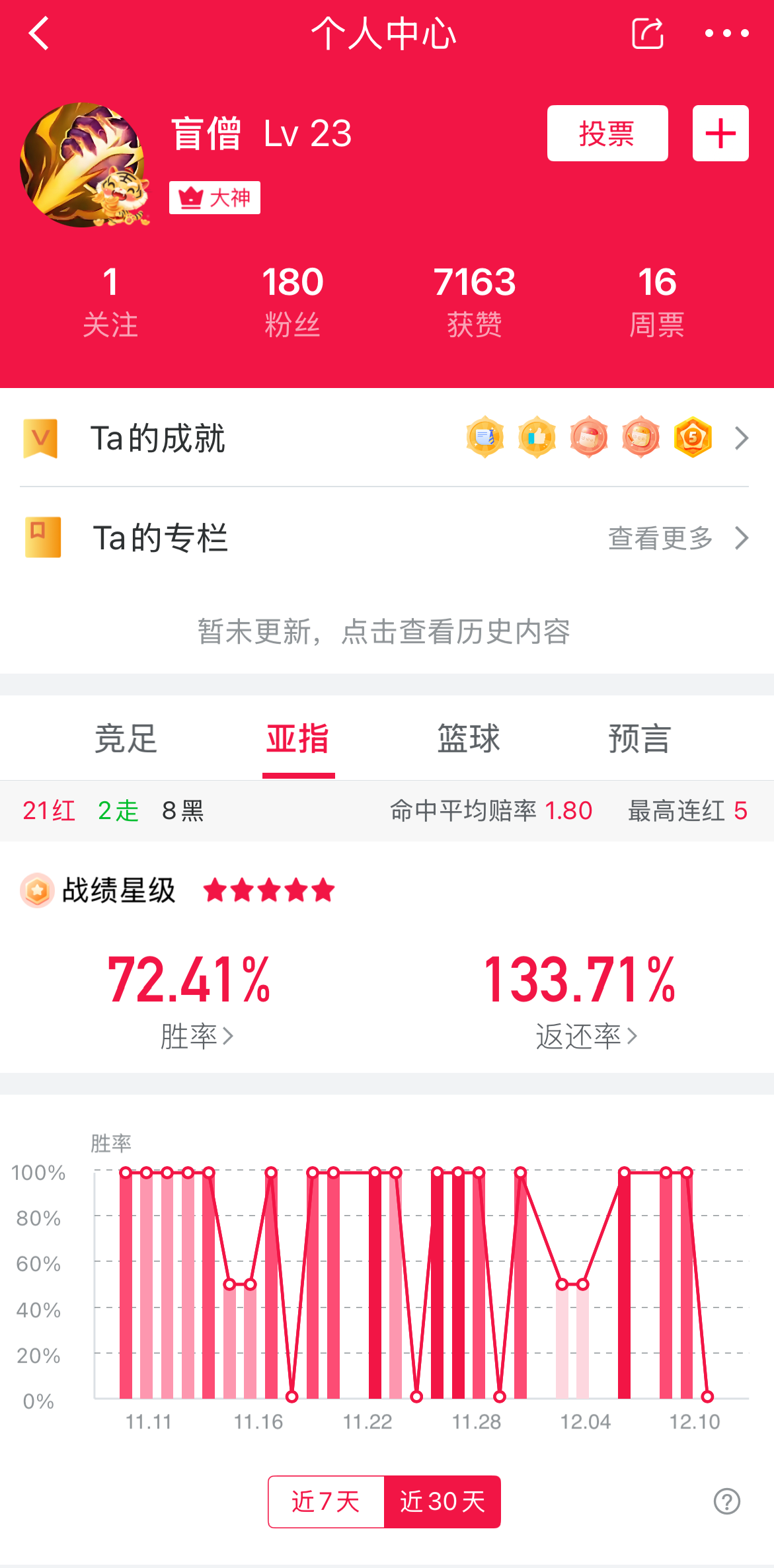Follow 盲僧 with the plus button
This screenshot has height=1568, width=774.
(x=720, y=133)
